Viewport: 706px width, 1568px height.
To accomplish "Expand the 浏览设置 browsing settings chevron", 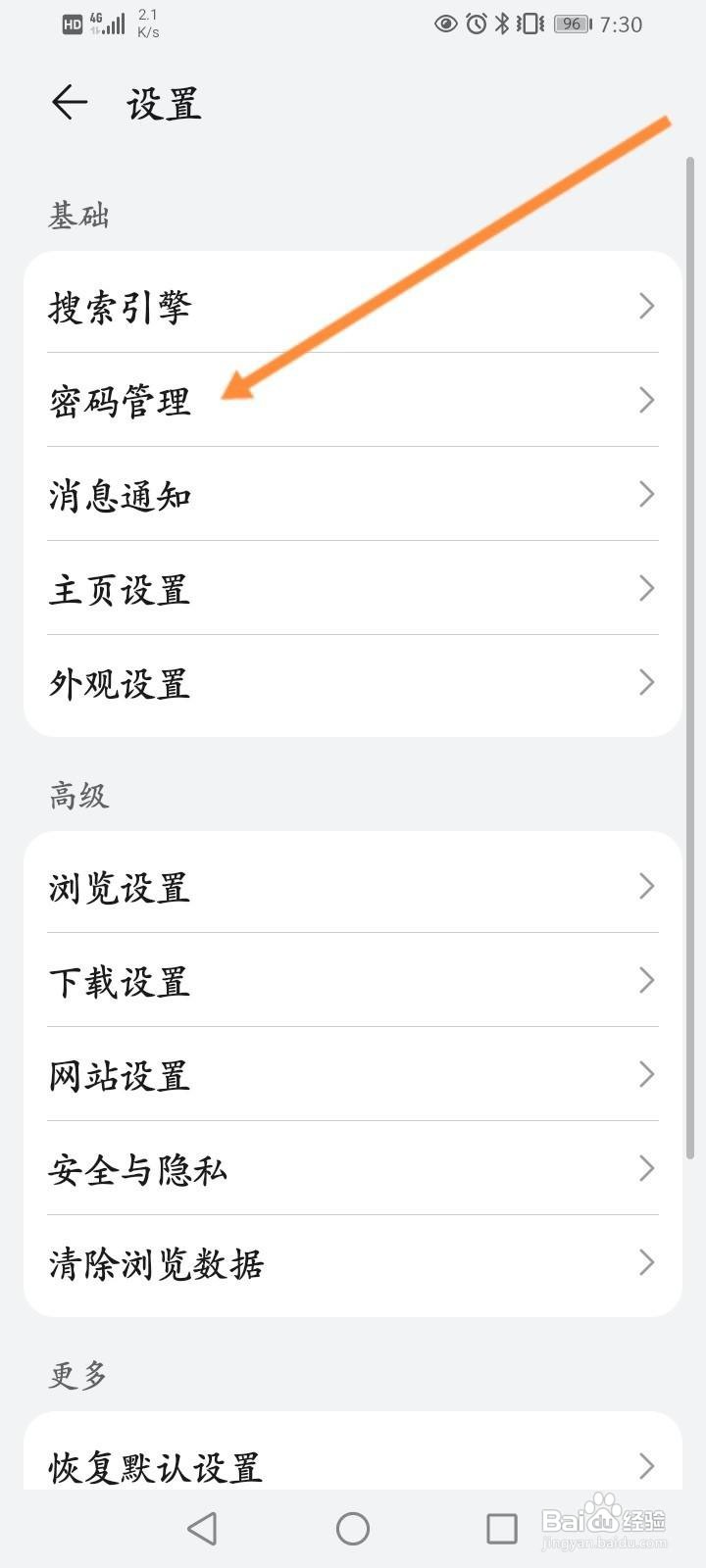I will pos(646,886).
